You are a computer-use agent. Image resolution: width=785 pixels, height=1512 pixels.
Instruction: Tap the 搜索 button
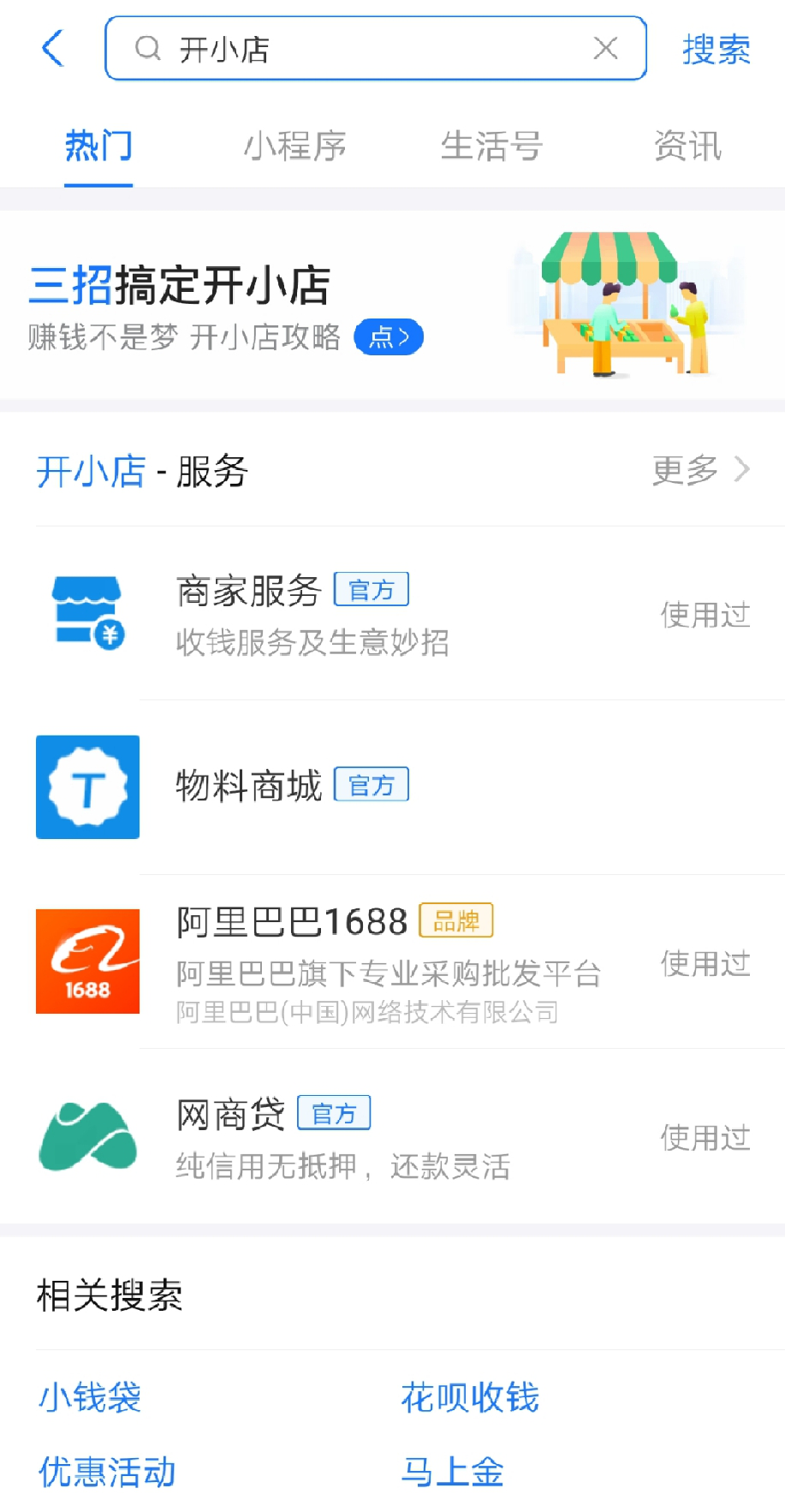pyautogui.click(x=716, y=50)
